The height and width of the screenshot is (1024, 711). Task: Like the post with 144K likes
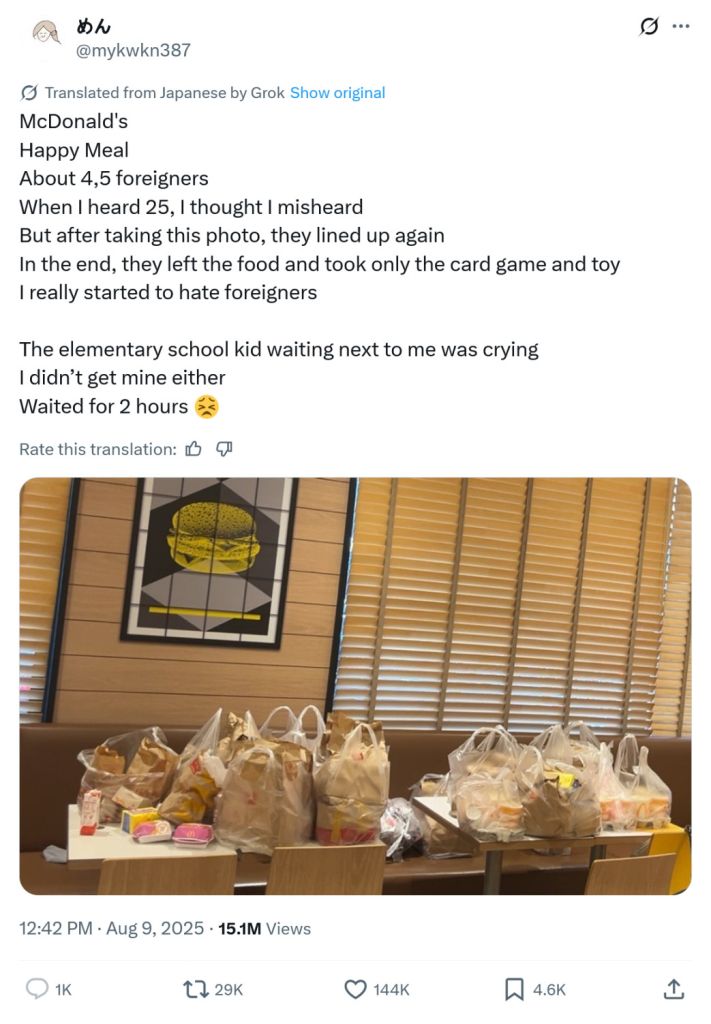(x=356, y=989)
